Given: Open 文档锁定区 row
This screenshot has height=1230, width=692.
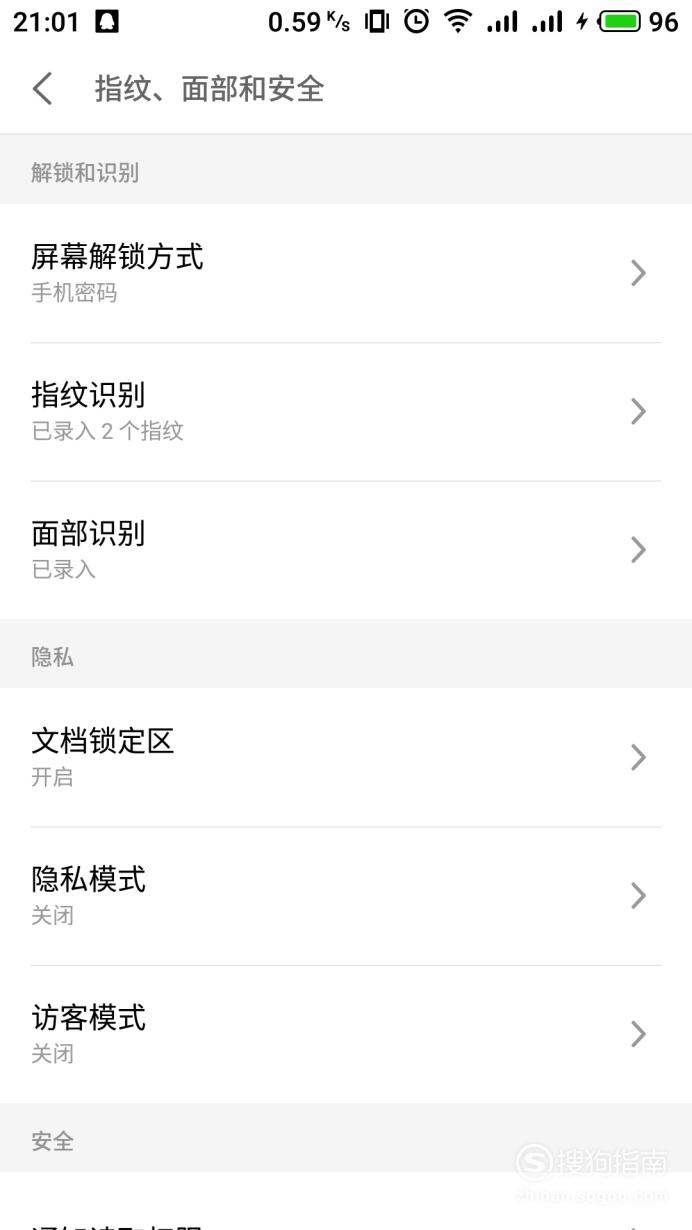Looking at the screenshot, I should (x=346, y=757).
